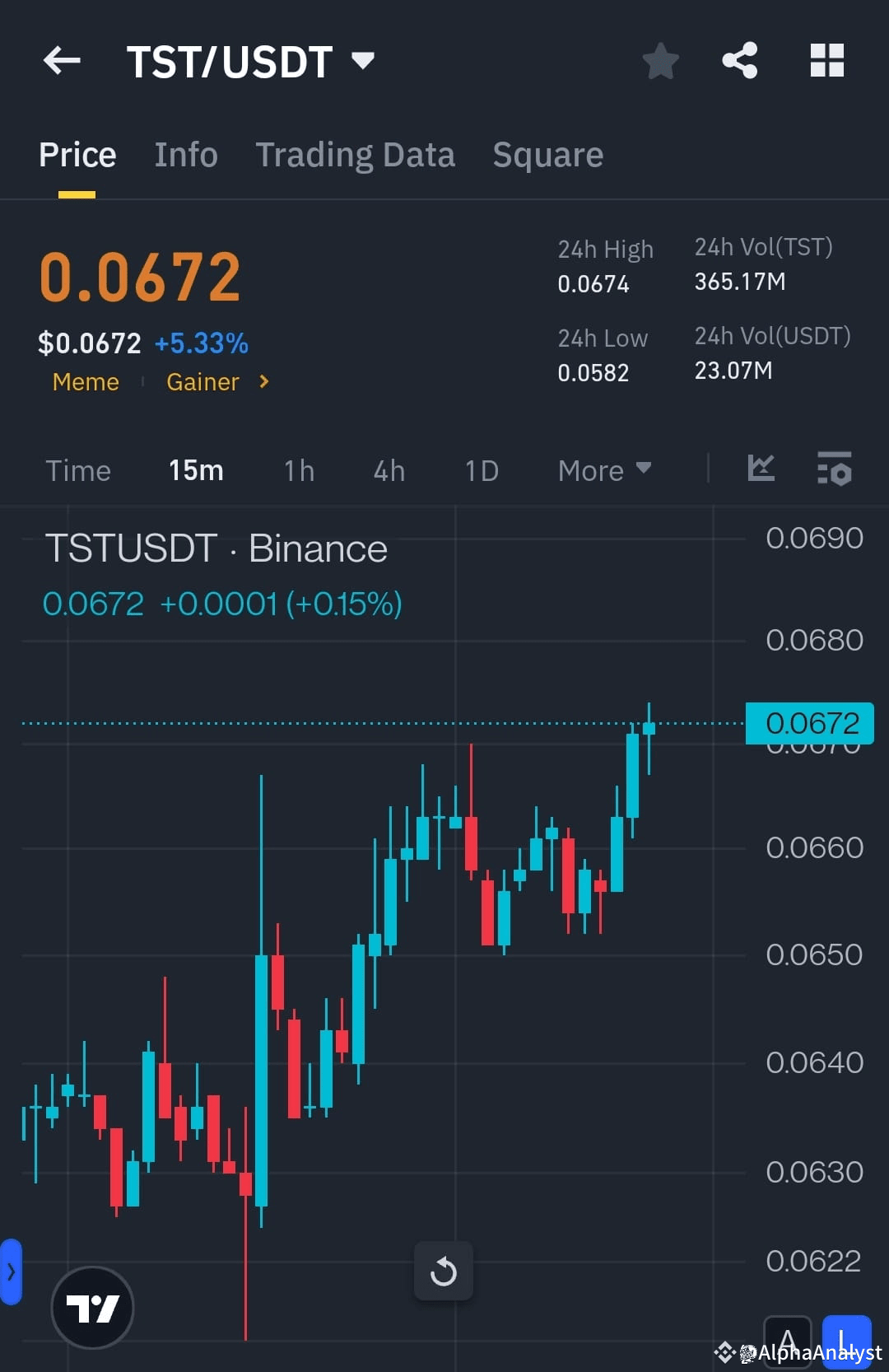Open the grid layout menu icon
This screenshot has height=1372, width=889.
[x=826, y=60]
